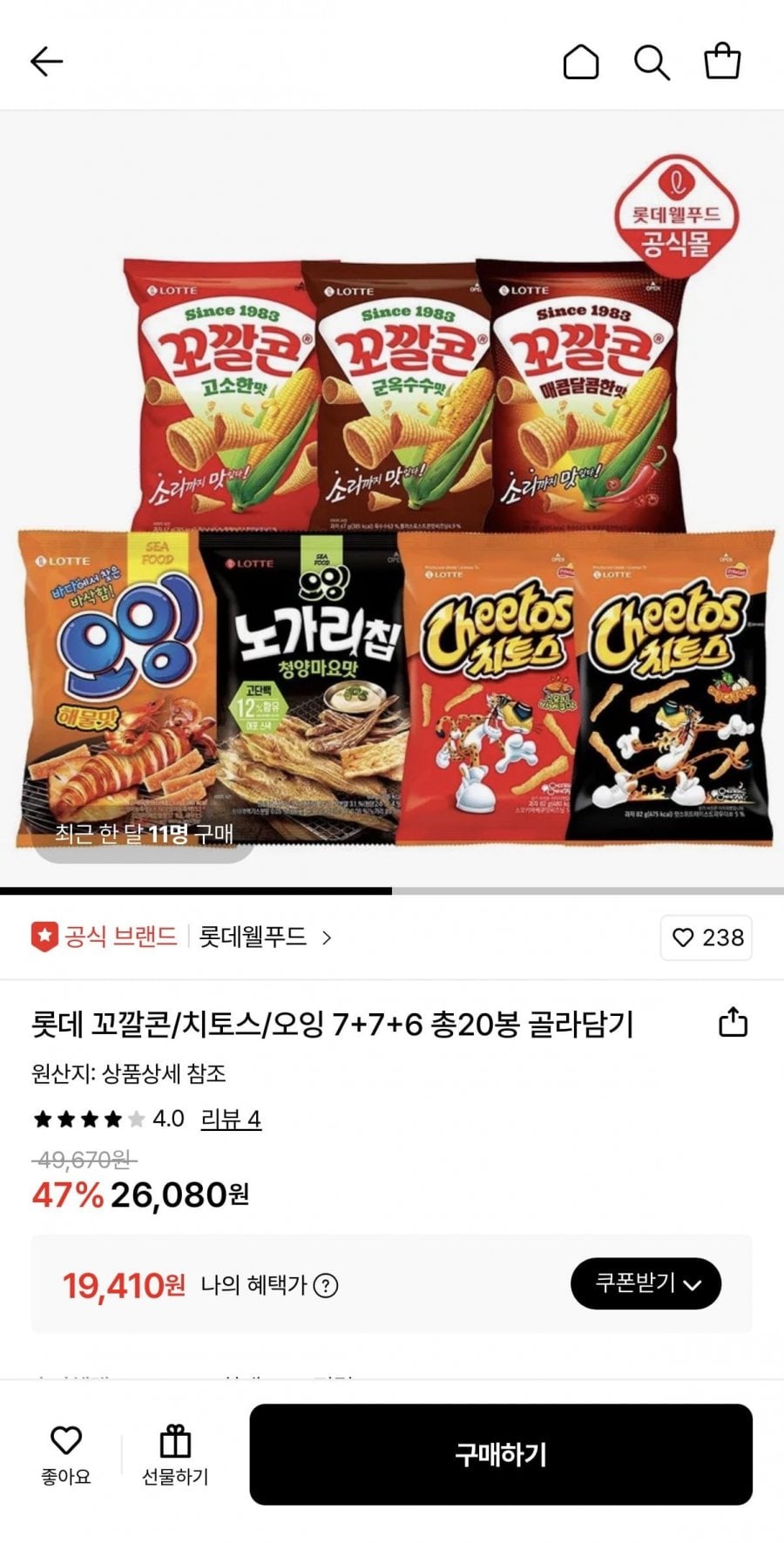Tap 구매하기 to purchase
The width and height of the screenshot is (784, 1543).
(x=501, y=1454)
